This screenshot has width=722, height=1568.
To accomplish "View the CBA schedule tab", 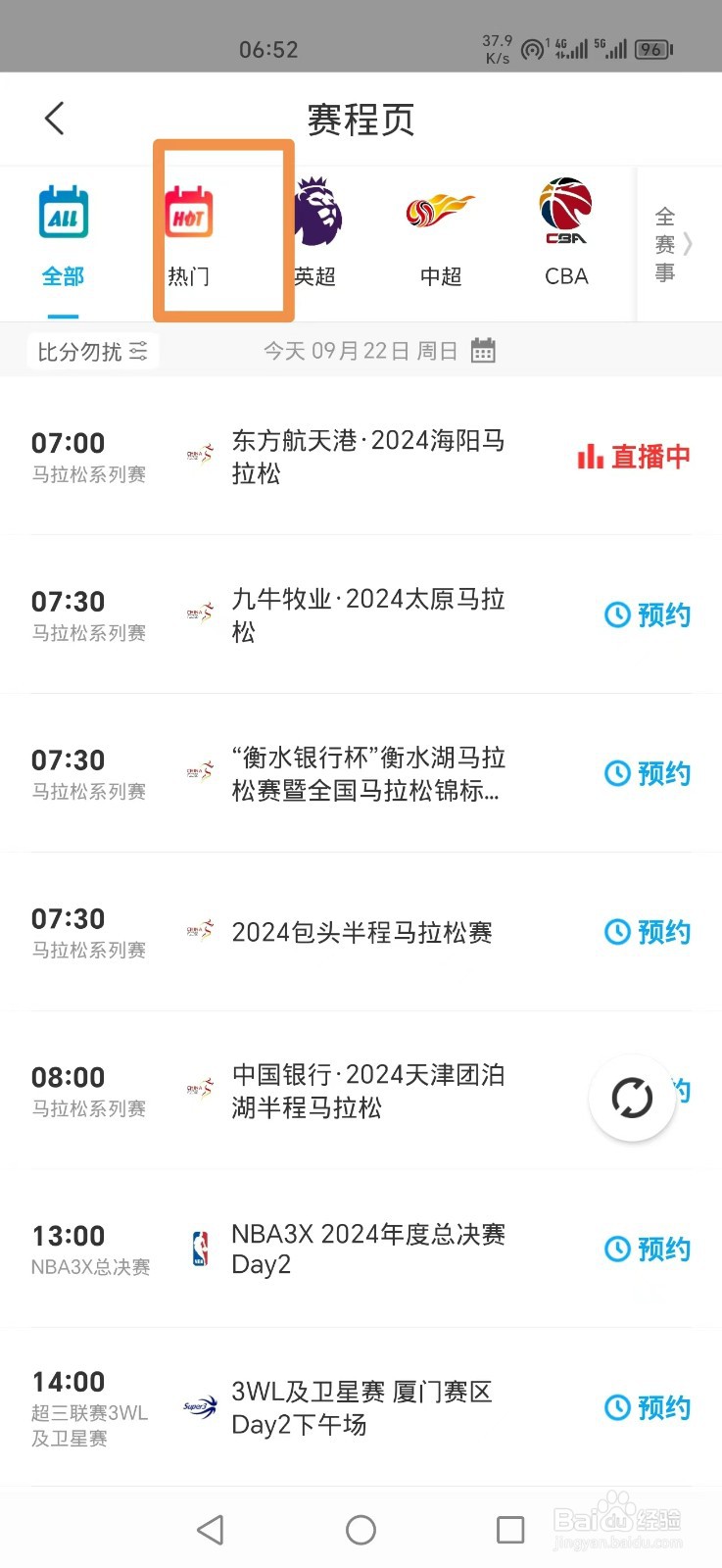I will [566, 237].
